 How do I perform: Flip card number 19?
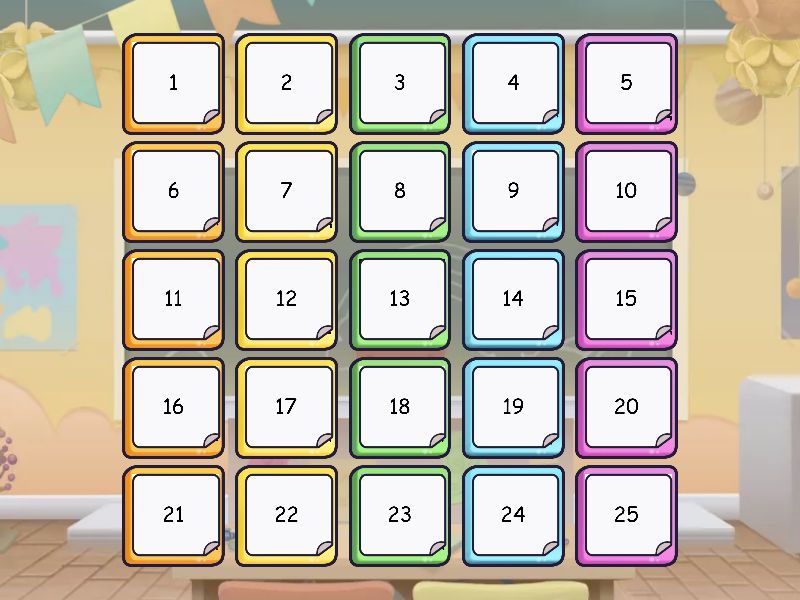(513, 407)
